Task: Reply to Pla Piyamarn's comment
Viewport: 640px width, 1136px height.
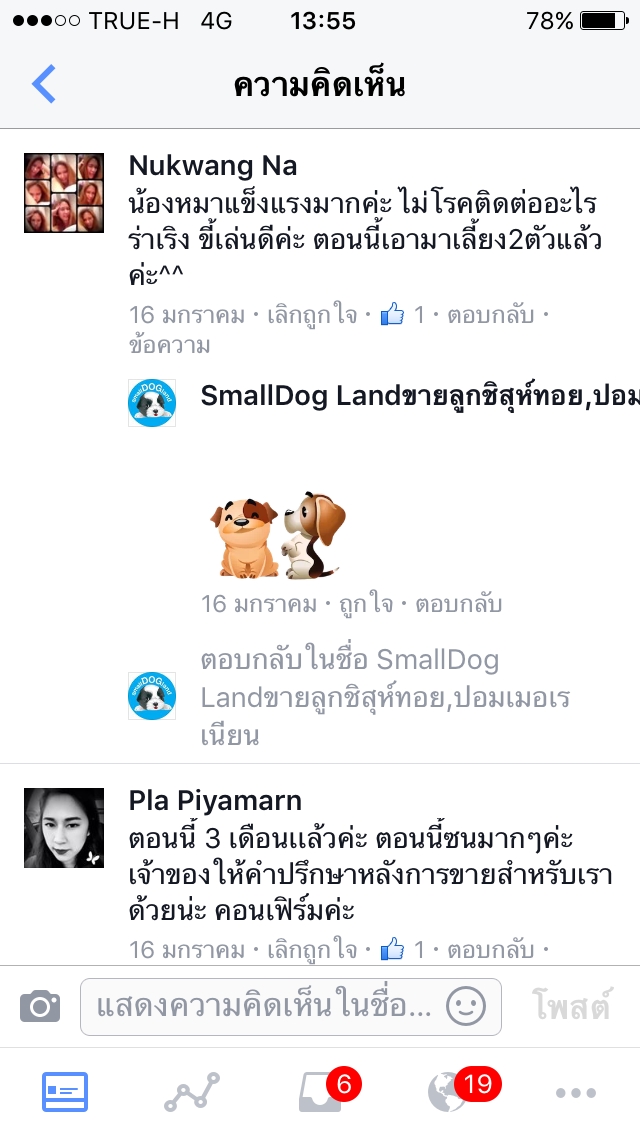Action: (x=492, y=949)
